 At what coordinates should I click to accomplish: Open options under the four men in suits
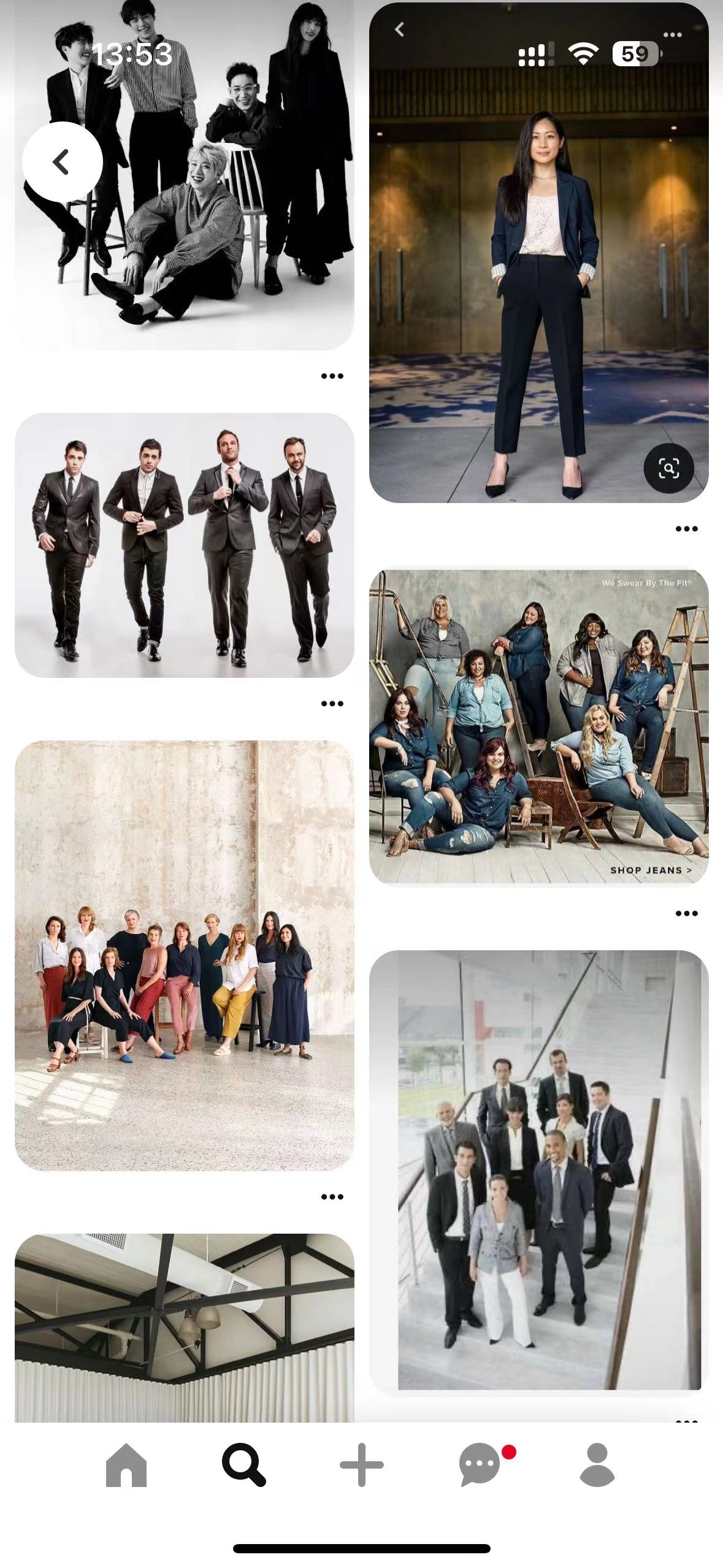332,704
